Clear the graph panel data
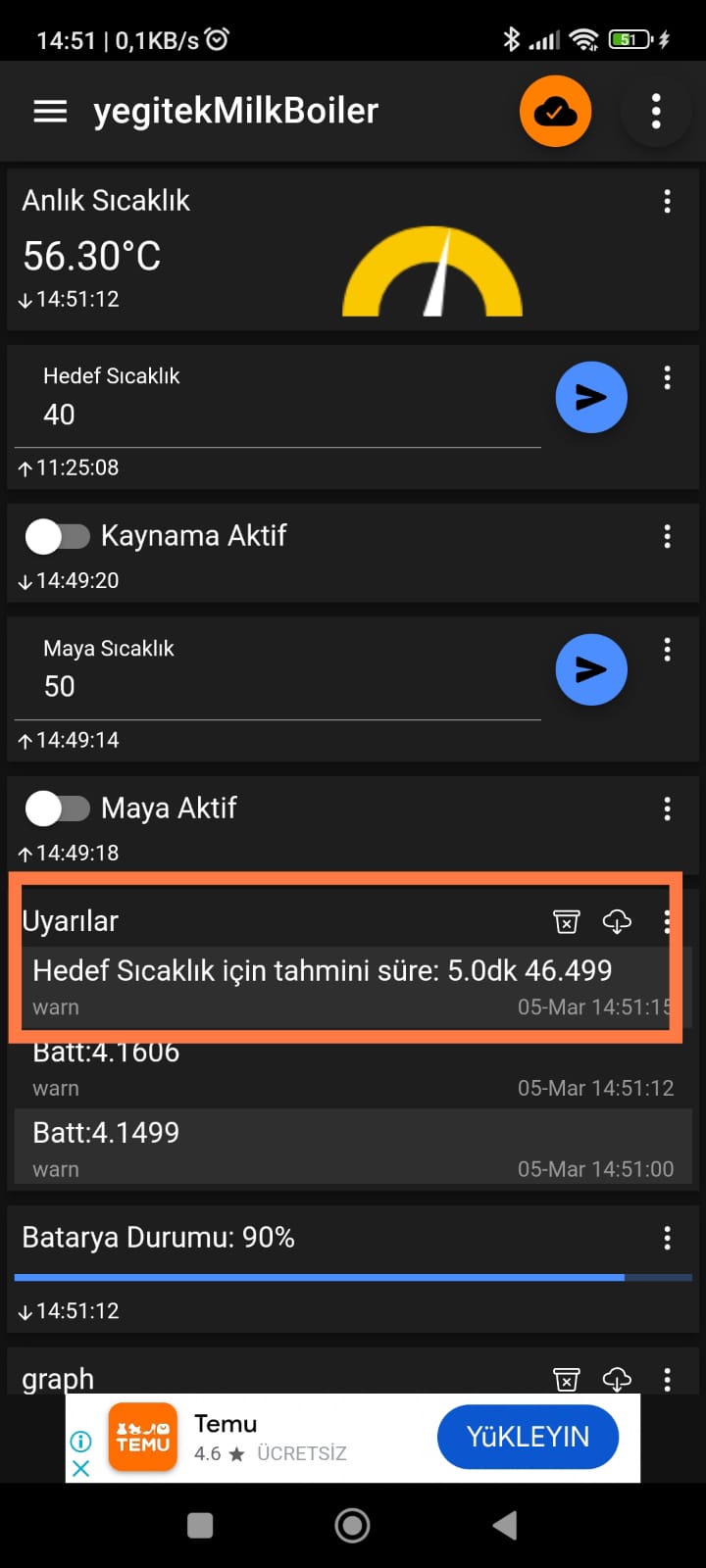Viewport: 706px width, 1568px height. [x=567, y=1380]
